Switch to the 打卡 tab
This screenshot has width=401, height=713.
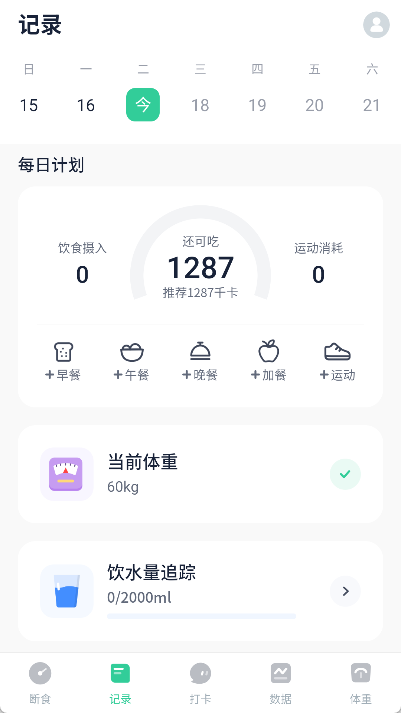click(x=200, y=683)
